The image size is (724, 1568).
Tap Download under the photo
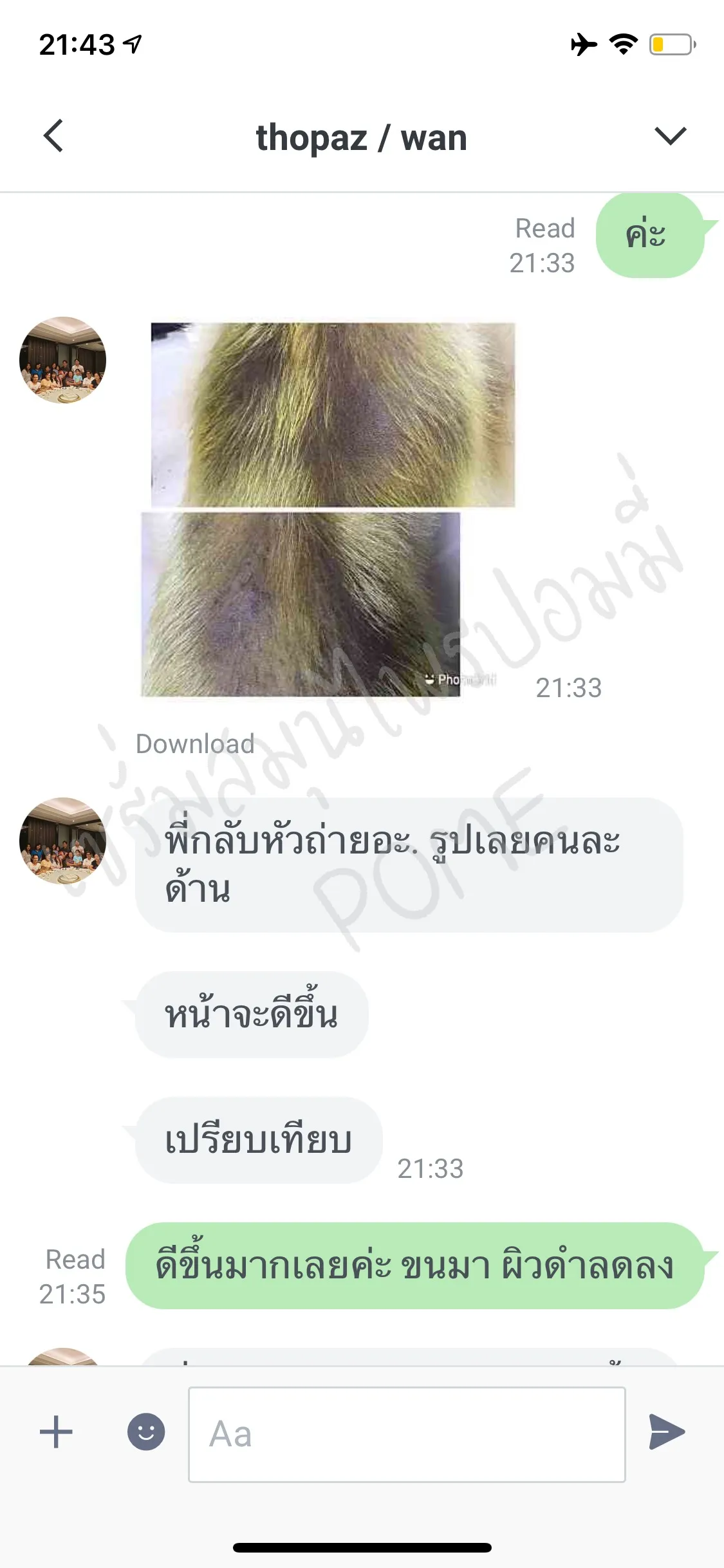195,744
